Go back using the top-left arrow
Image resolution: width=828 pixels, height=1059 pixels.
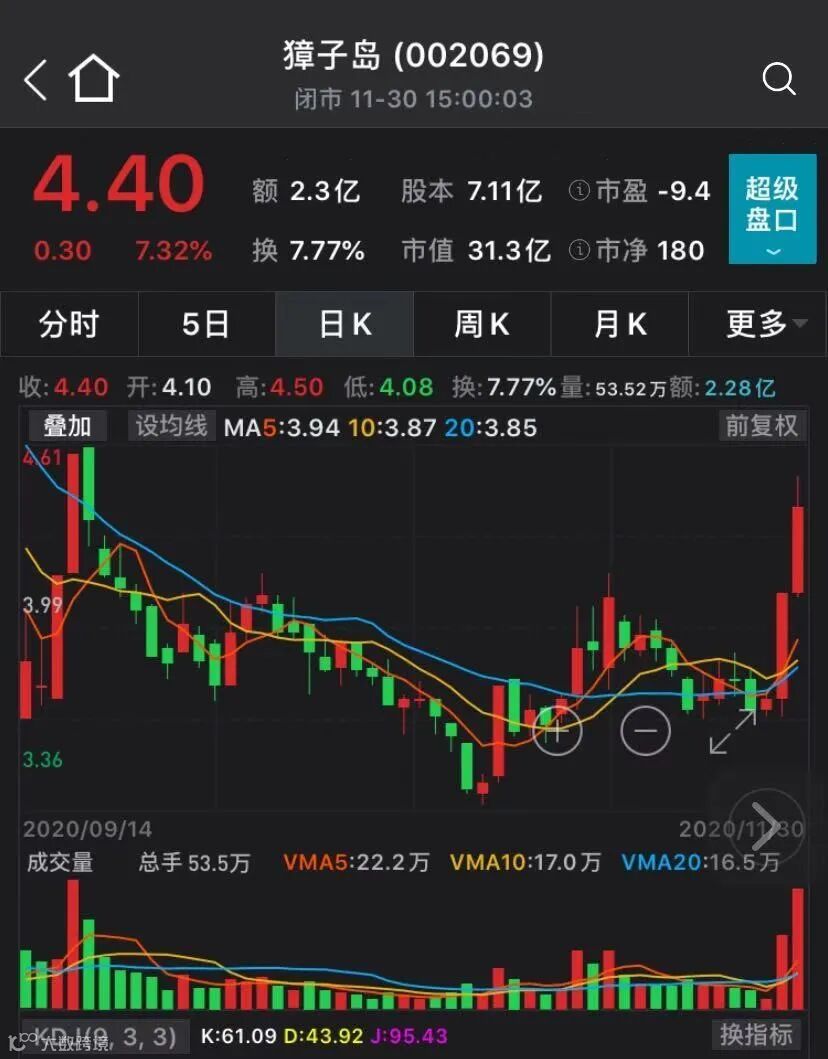tap(36, 79)
